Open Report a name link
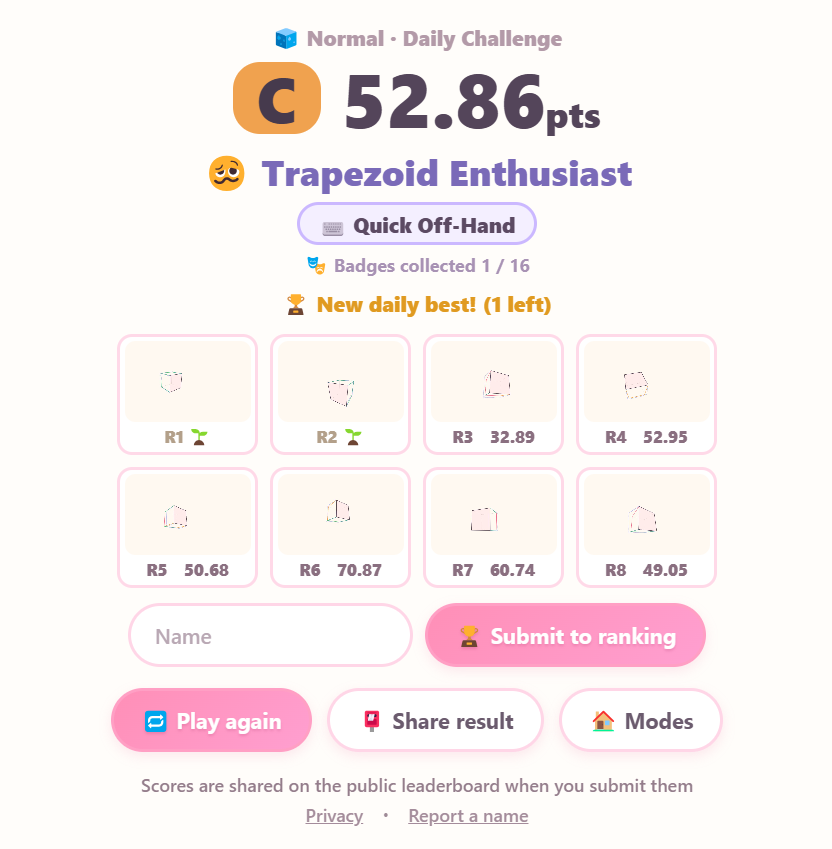This screenshot has height=849, width=832. [468, 815]
